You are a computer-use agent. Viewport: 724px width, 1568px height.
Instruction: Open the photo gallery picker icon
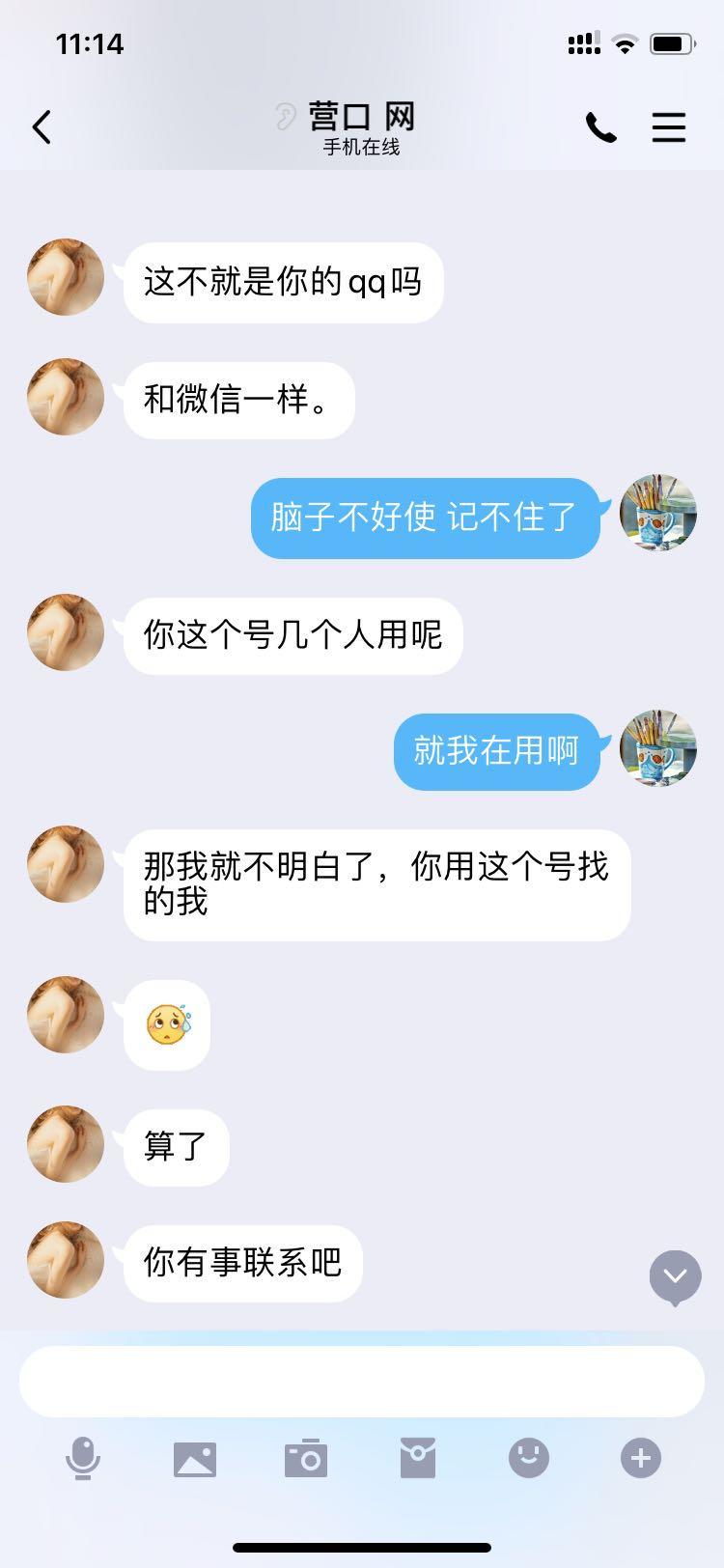pos(195,1458)
